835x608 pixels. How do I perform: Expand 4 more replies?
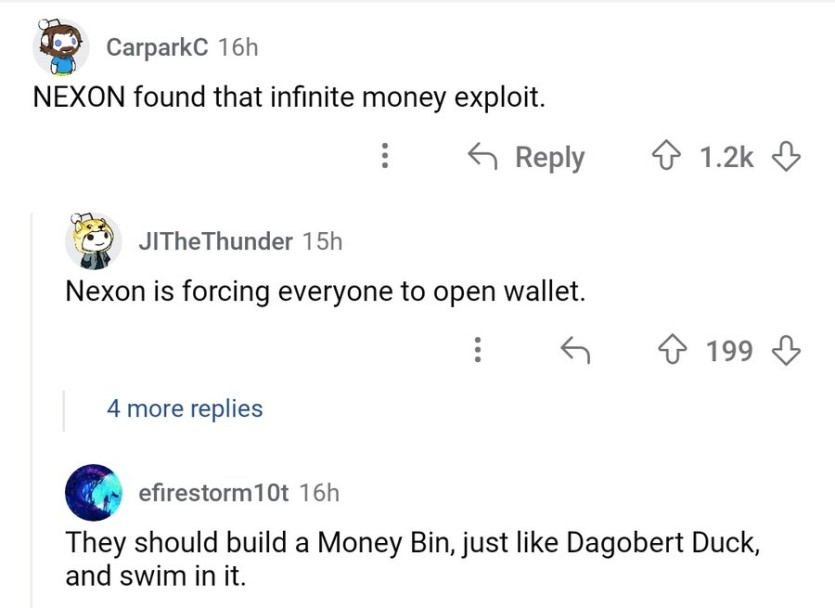tap(185, 408)
